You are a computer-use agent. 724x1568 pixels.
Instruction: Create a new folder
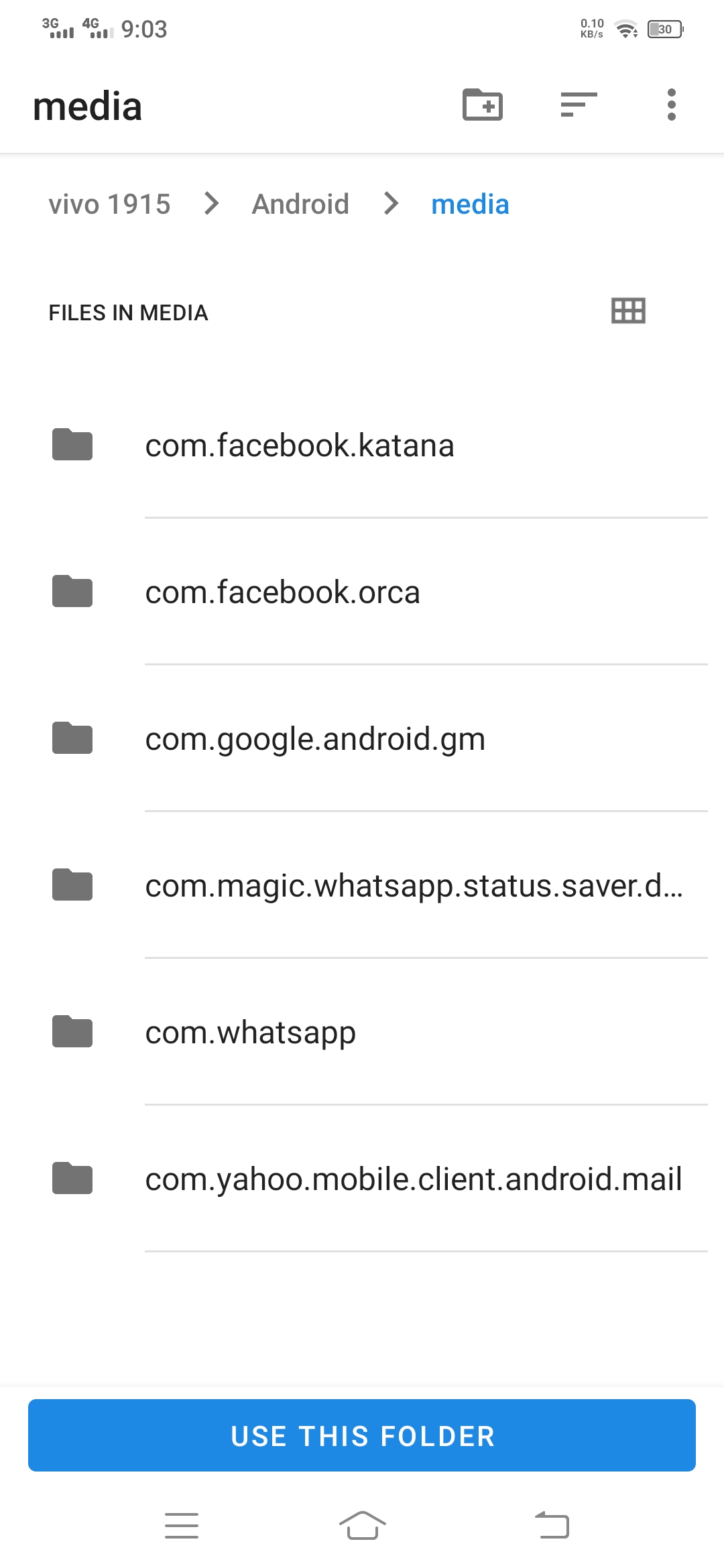pyautogui.click(x=483, y=105)
